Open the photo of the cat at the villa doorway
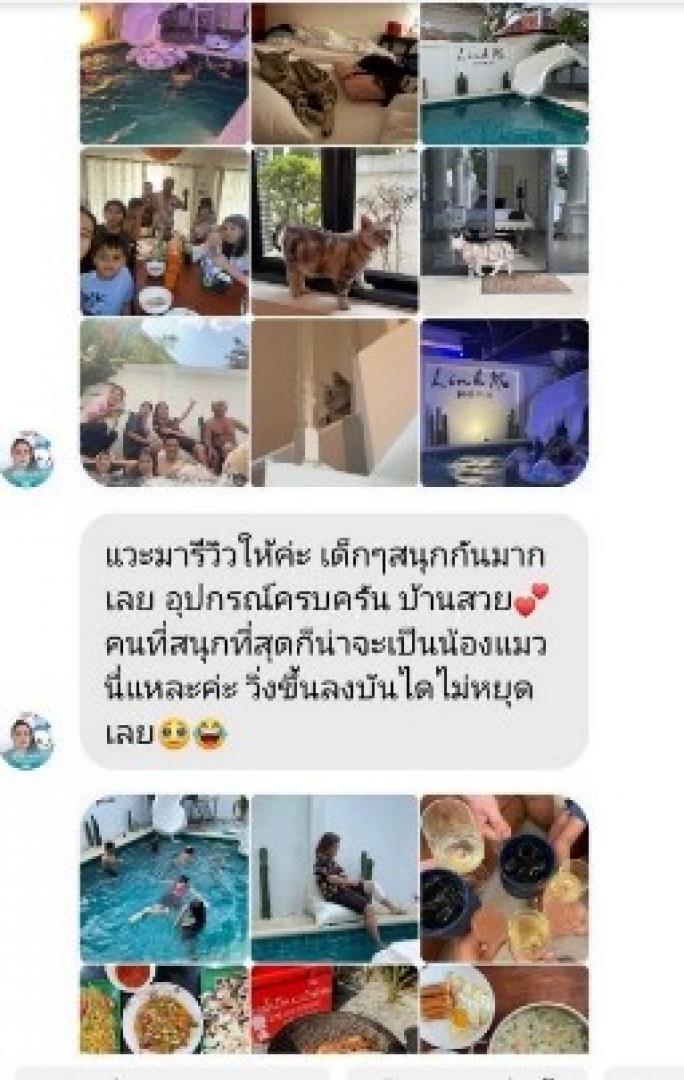Image resolution: width=684 pixels, height=1080 pixels. [504, 232]
